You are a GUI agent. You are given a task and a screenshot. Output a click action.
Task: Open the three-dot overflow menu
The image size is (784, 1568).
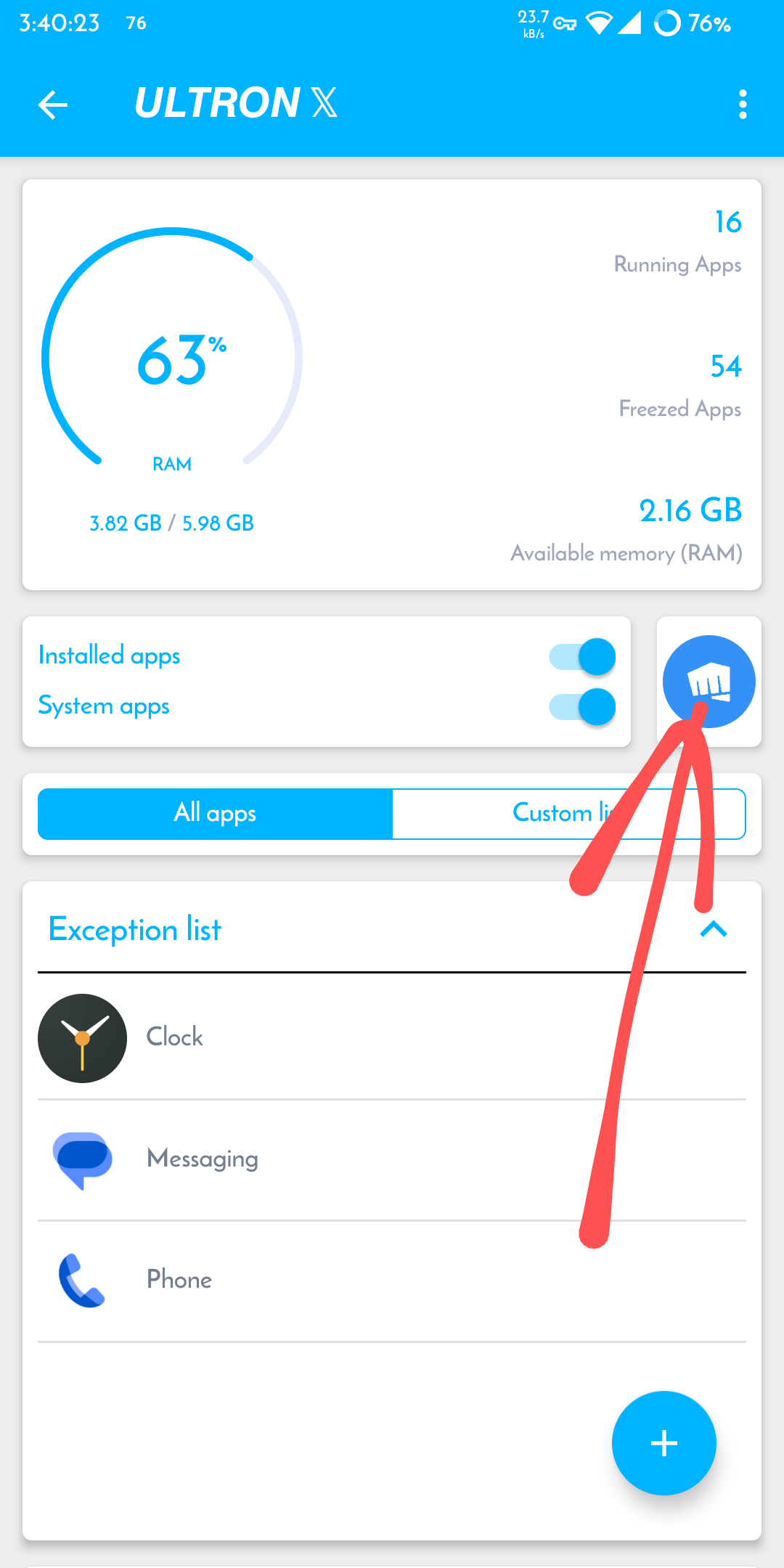click(x=742, y=105)
